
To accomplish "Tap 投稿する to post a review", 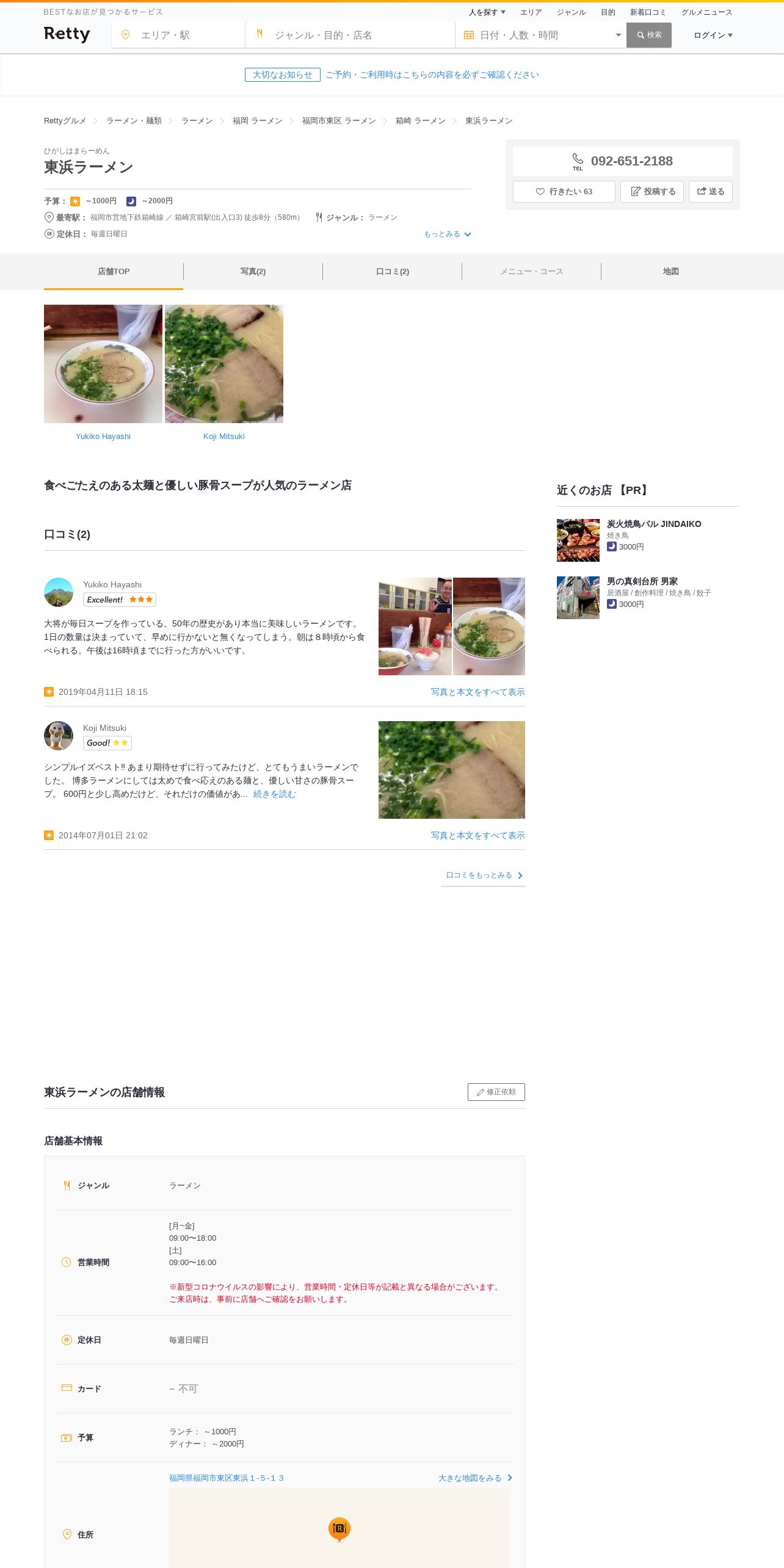I will click(x=652, y=191).
